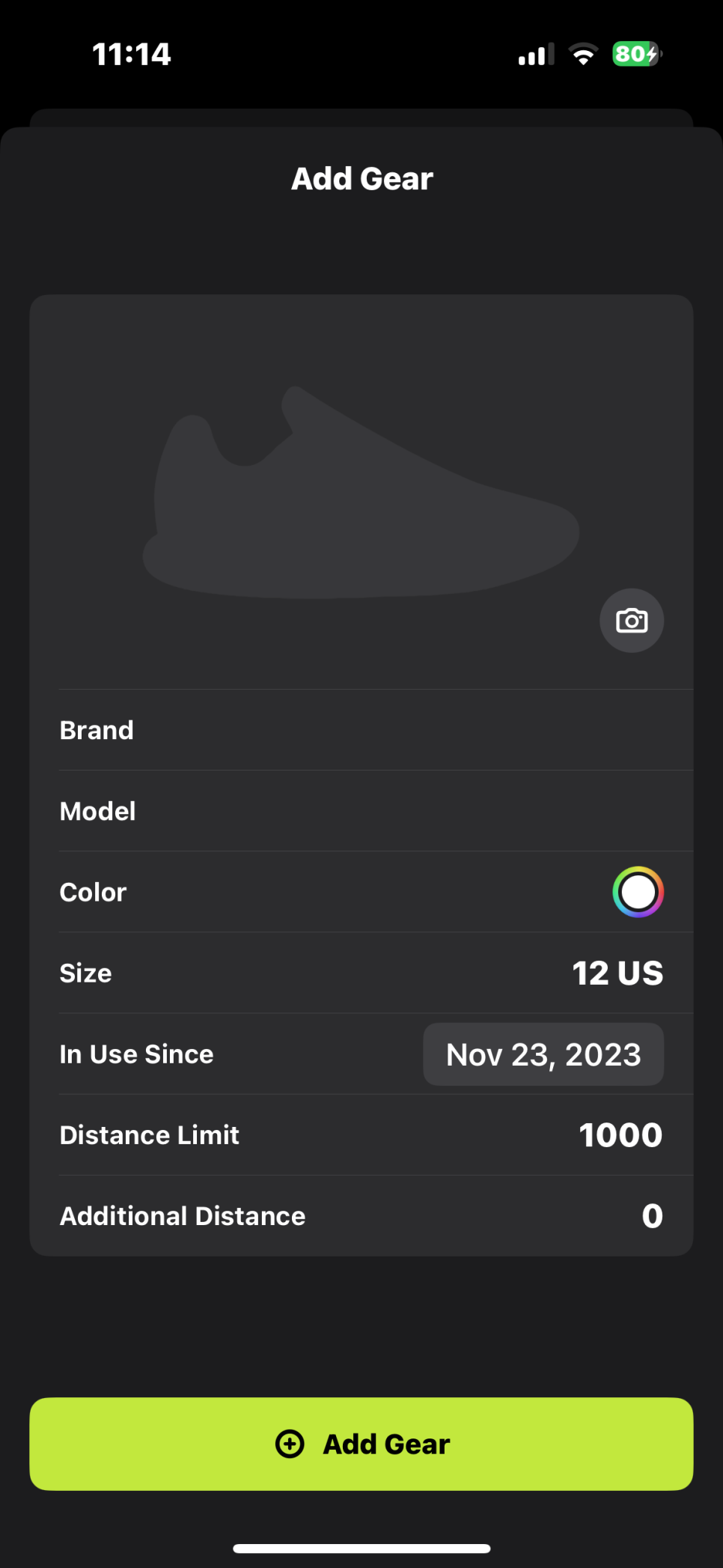This screenshot has height=1568, width=723.
Task: Edit the Additional Distance value
Action: click(x=652, y=1216)
